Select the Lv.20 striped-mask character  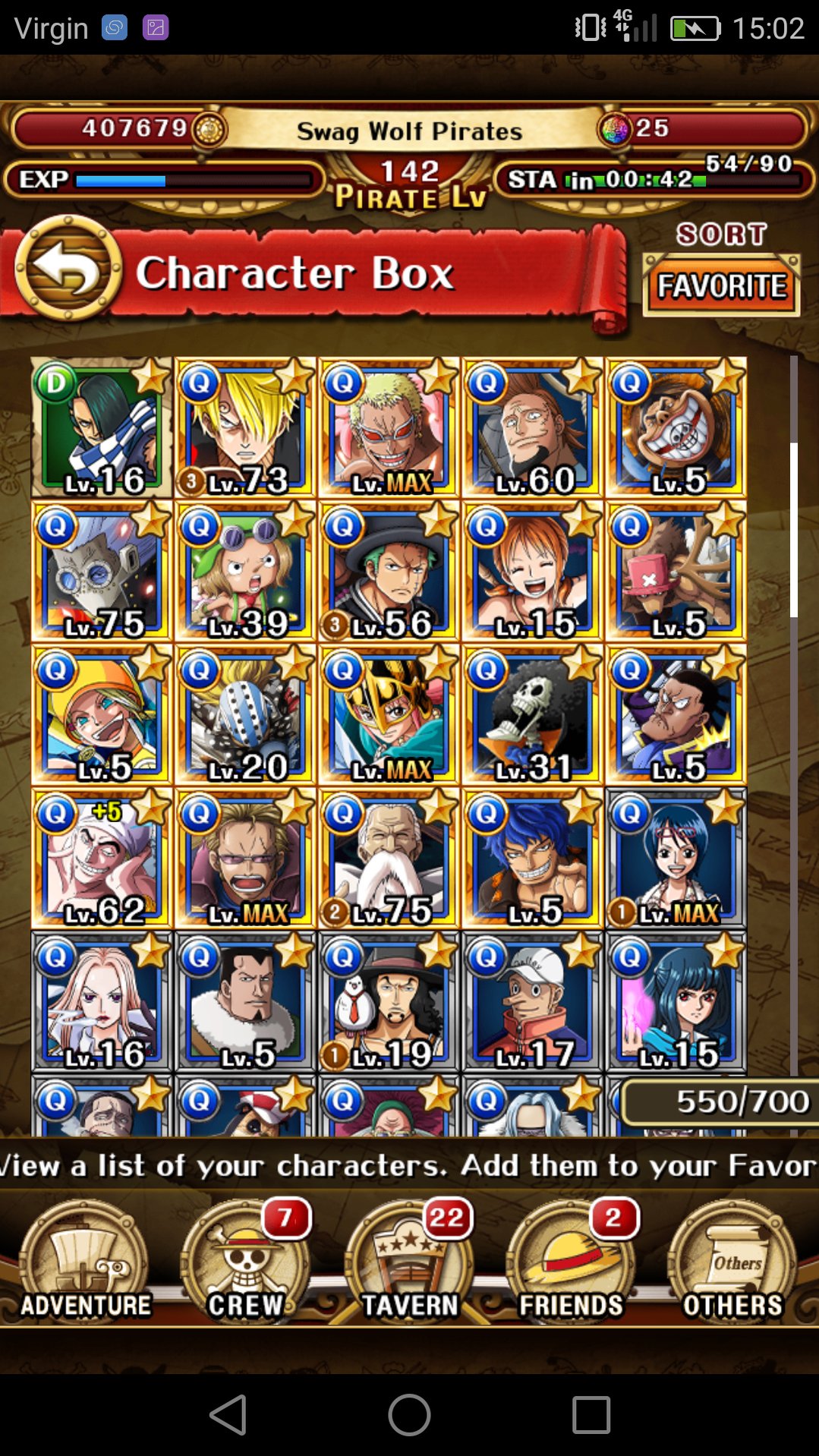245,714
